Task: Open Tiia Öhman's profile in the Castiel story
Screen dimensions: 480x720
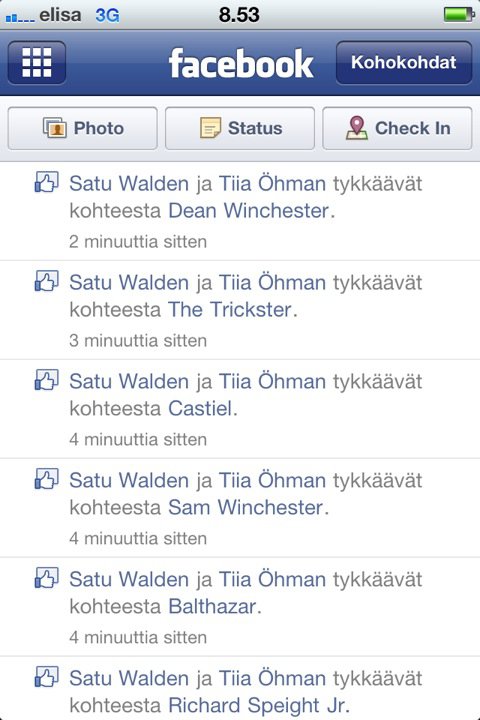Action: tap(272, 382)
